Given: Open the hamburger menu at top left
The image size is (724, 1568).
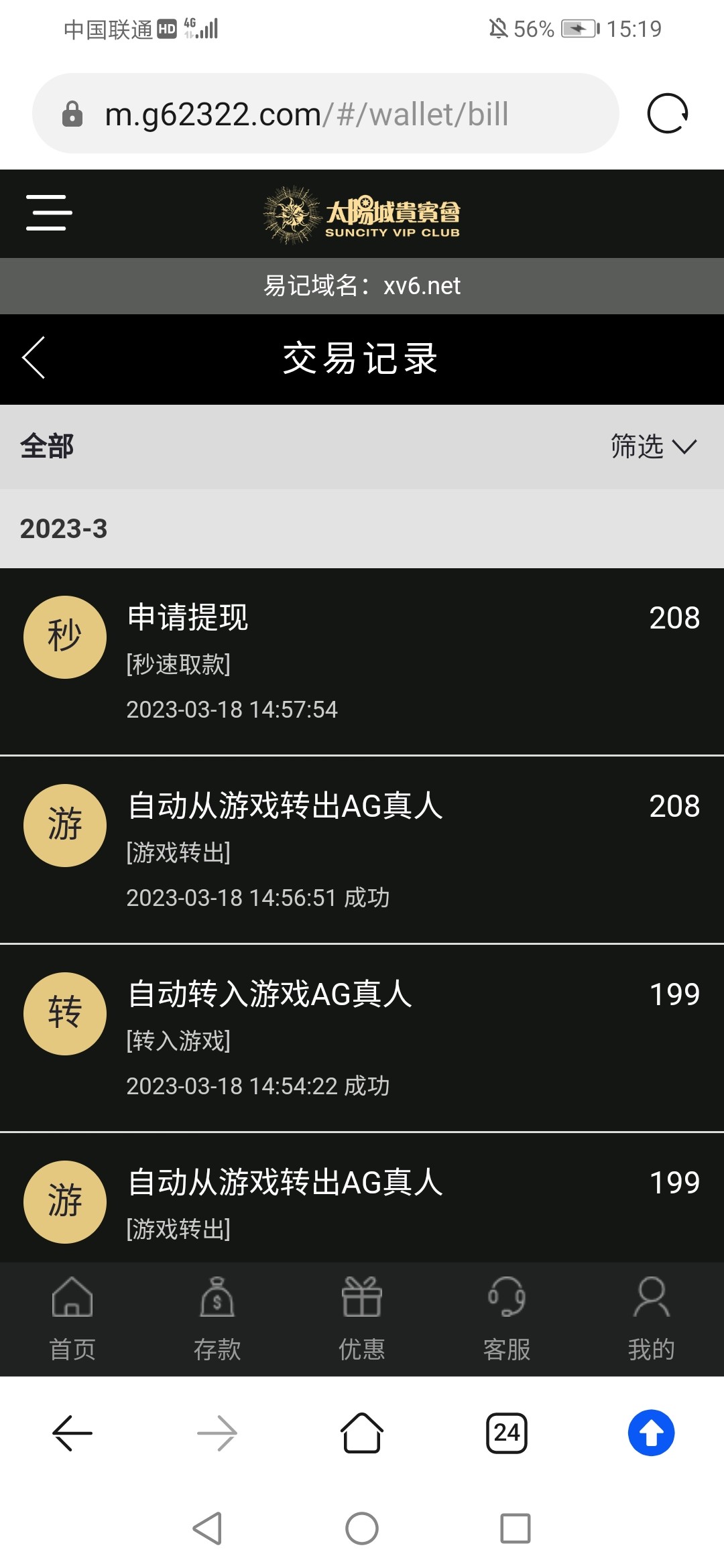Looking at the screenshot, I should [x=48, y=213].
